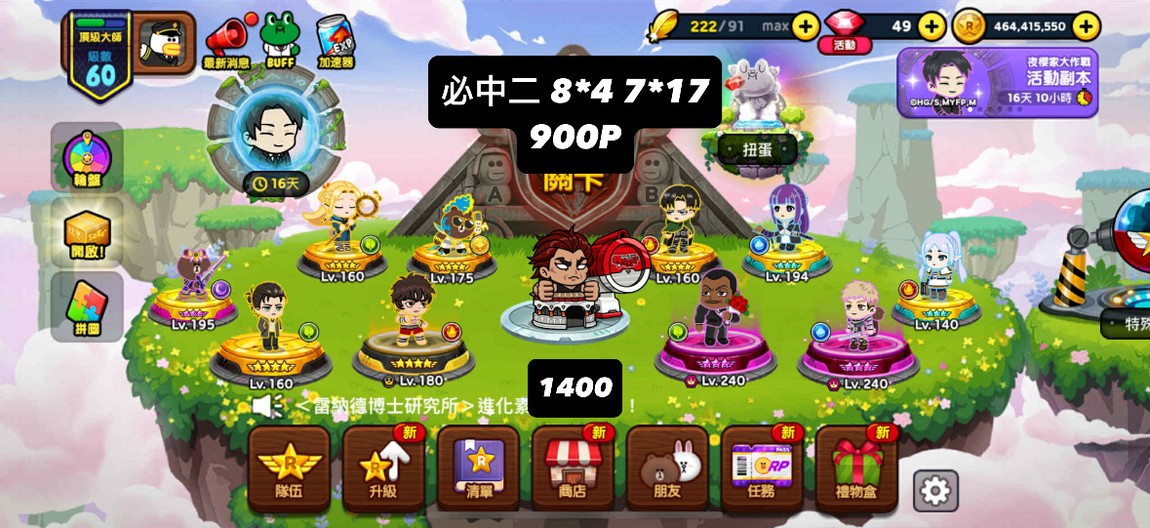Open the 活動副本 event banner
The height and width of the screenshot is (528, 1150).
(997, 82)
